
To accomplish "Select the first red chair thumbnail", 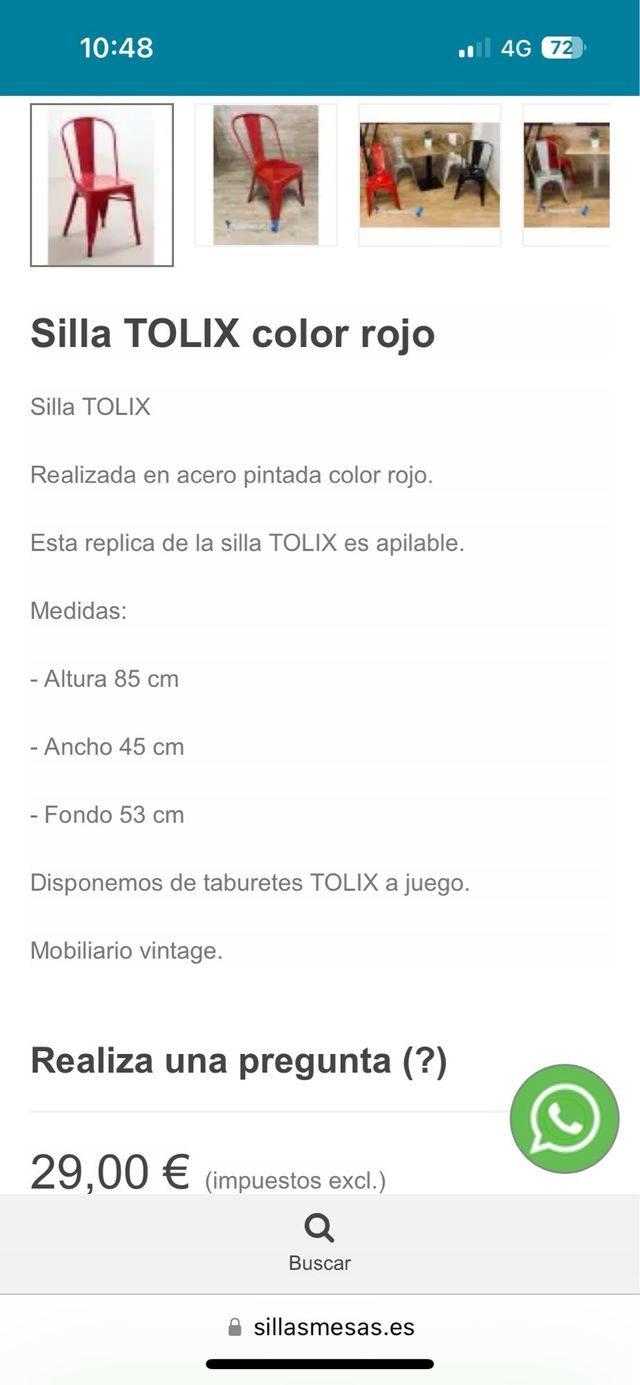I will coord(101,185).
